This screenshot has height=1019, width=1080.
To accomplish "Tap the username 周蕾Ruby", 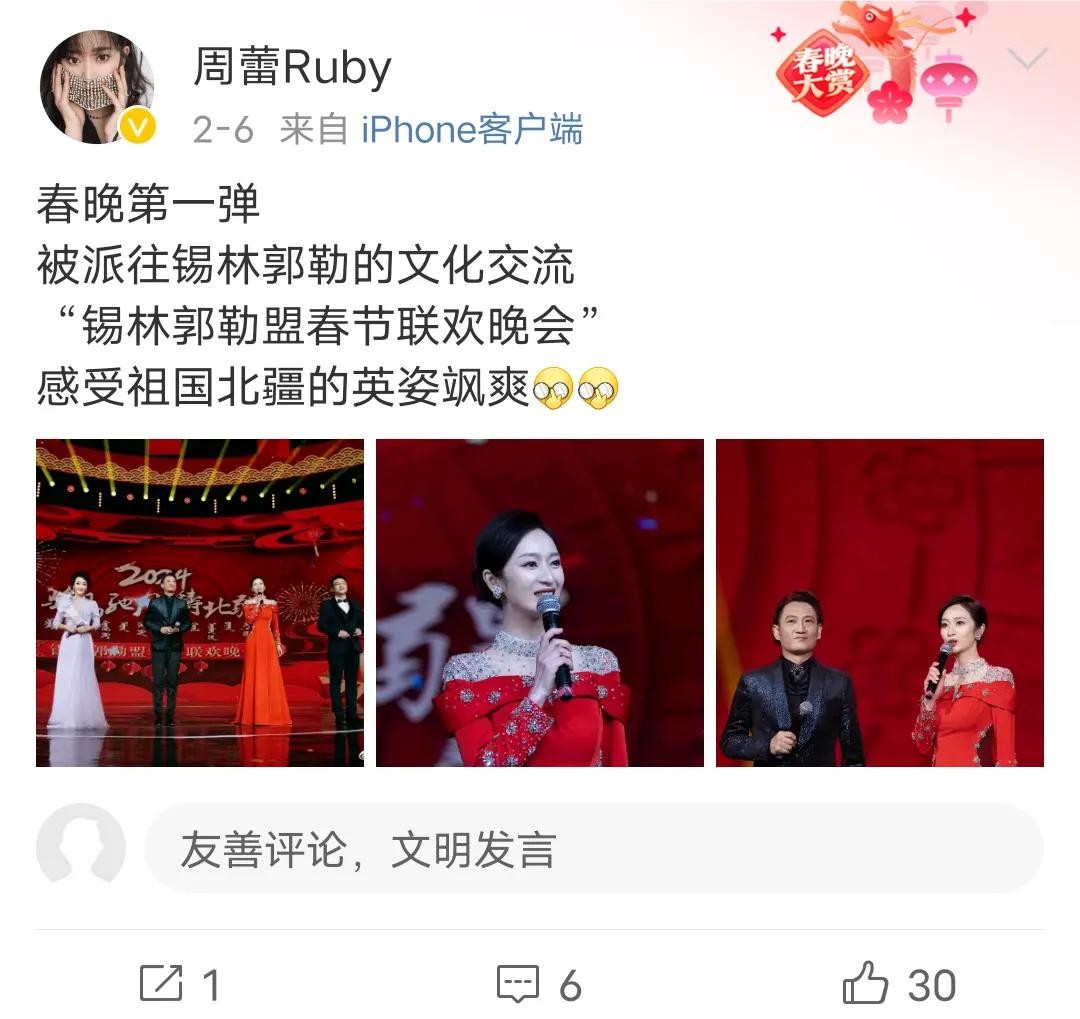I will click(x=292, y=68).
